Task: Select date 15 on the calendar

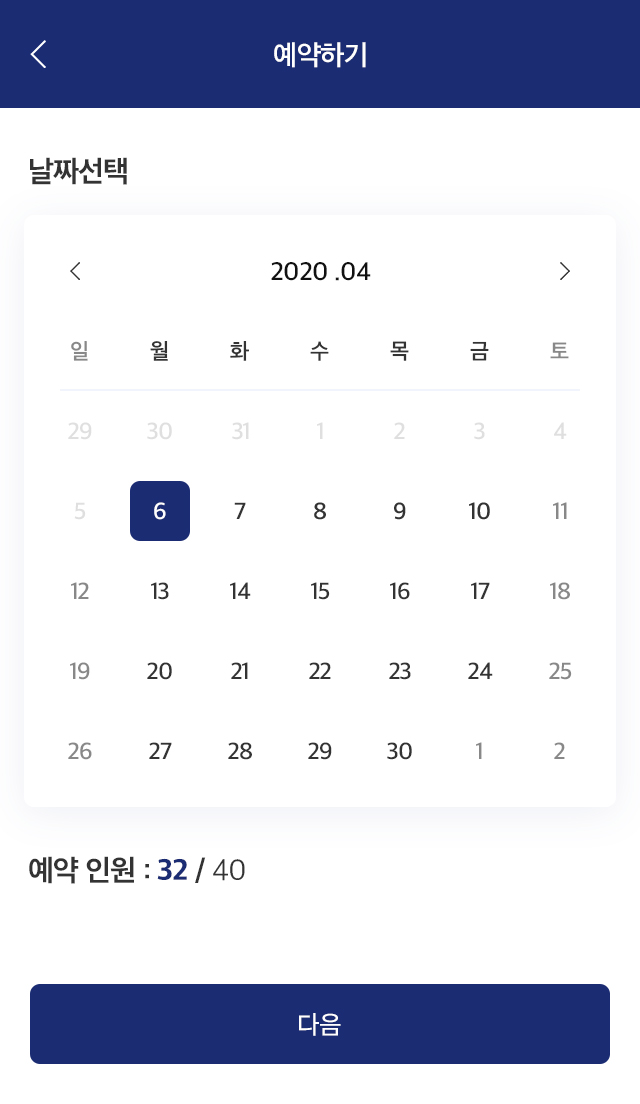Action: coord(320,591)
